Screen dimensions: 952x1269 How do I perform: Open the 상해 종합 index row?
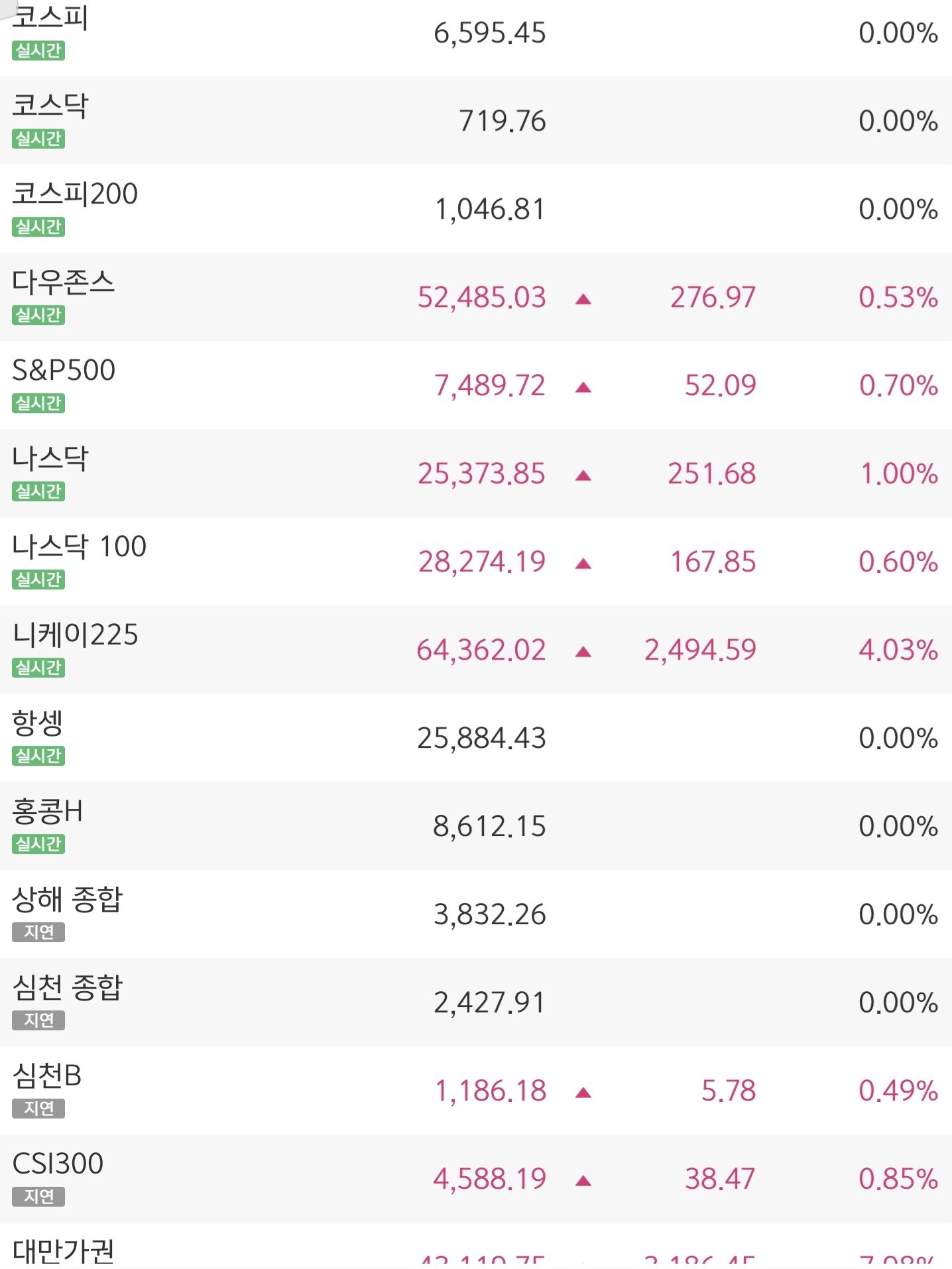point(476,914)
